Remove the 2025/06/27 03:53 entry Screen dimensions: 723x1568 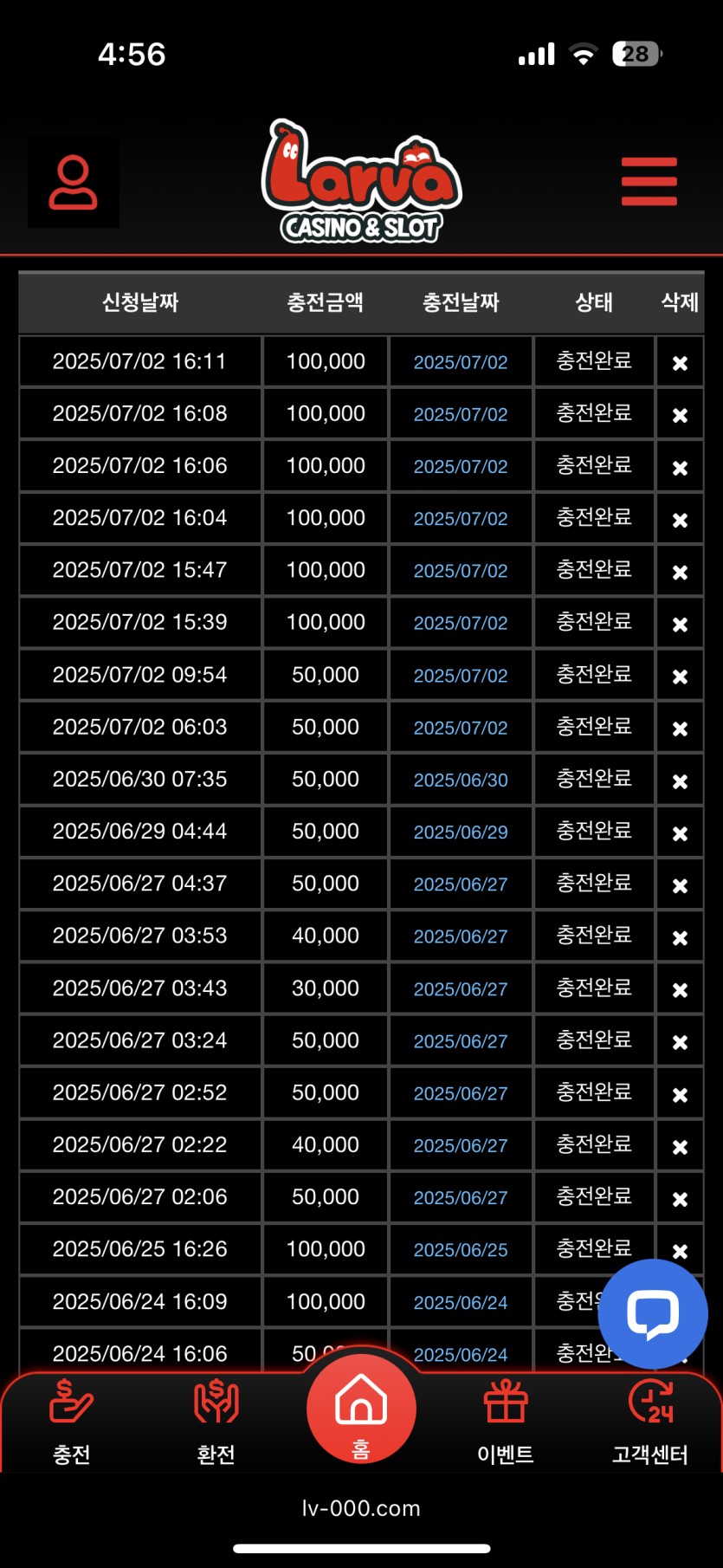tap(681, 937)
